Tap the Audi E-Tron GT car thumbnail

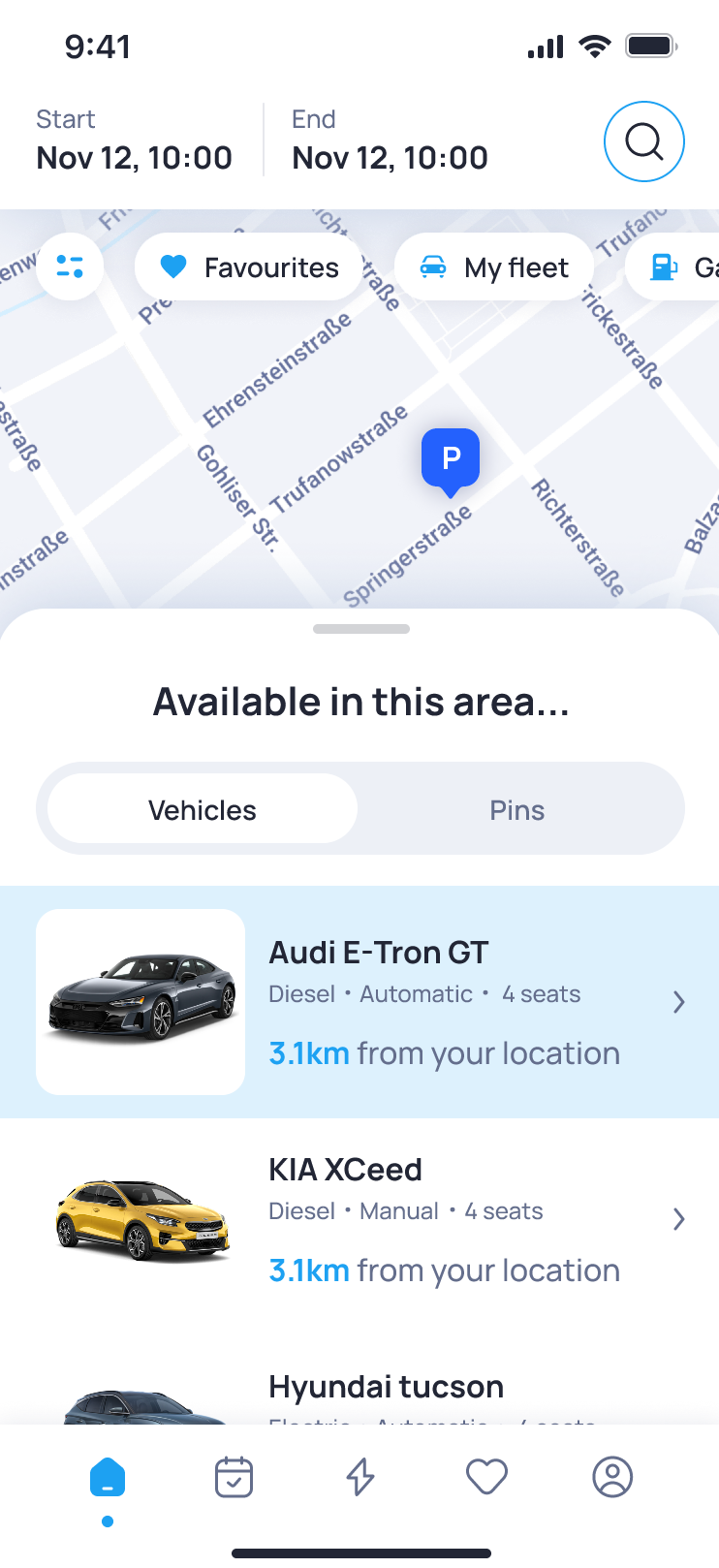(x=140, y=1001)
